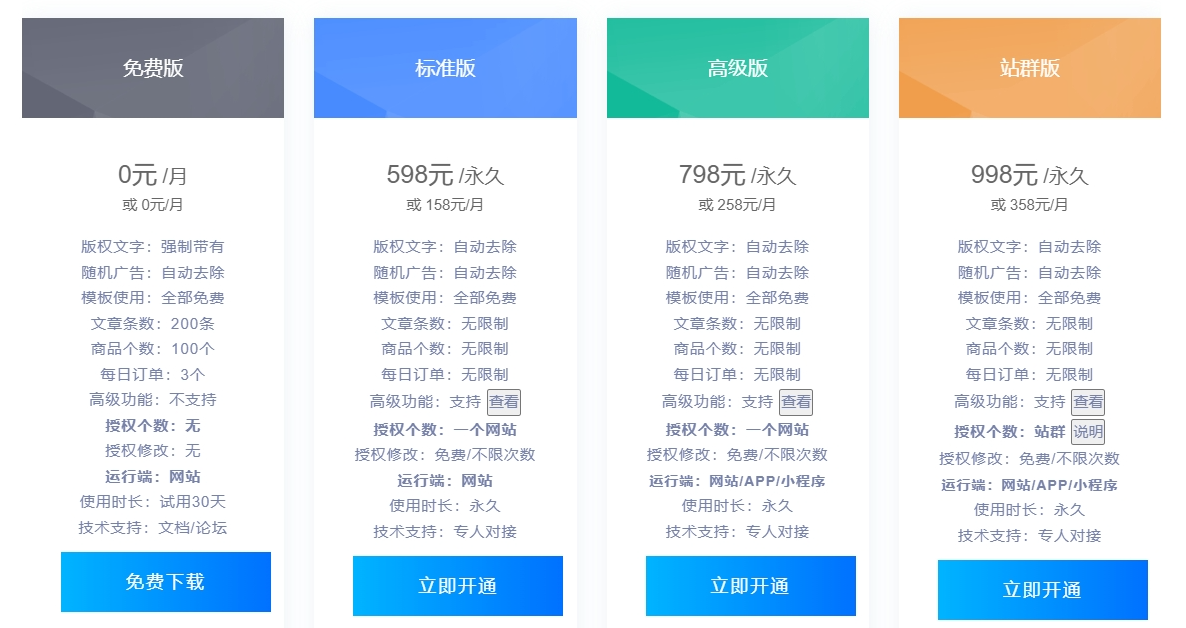Tap 立即开通 for the 标准版 plan
1186x628 pixels.
[x=457, y=586]
